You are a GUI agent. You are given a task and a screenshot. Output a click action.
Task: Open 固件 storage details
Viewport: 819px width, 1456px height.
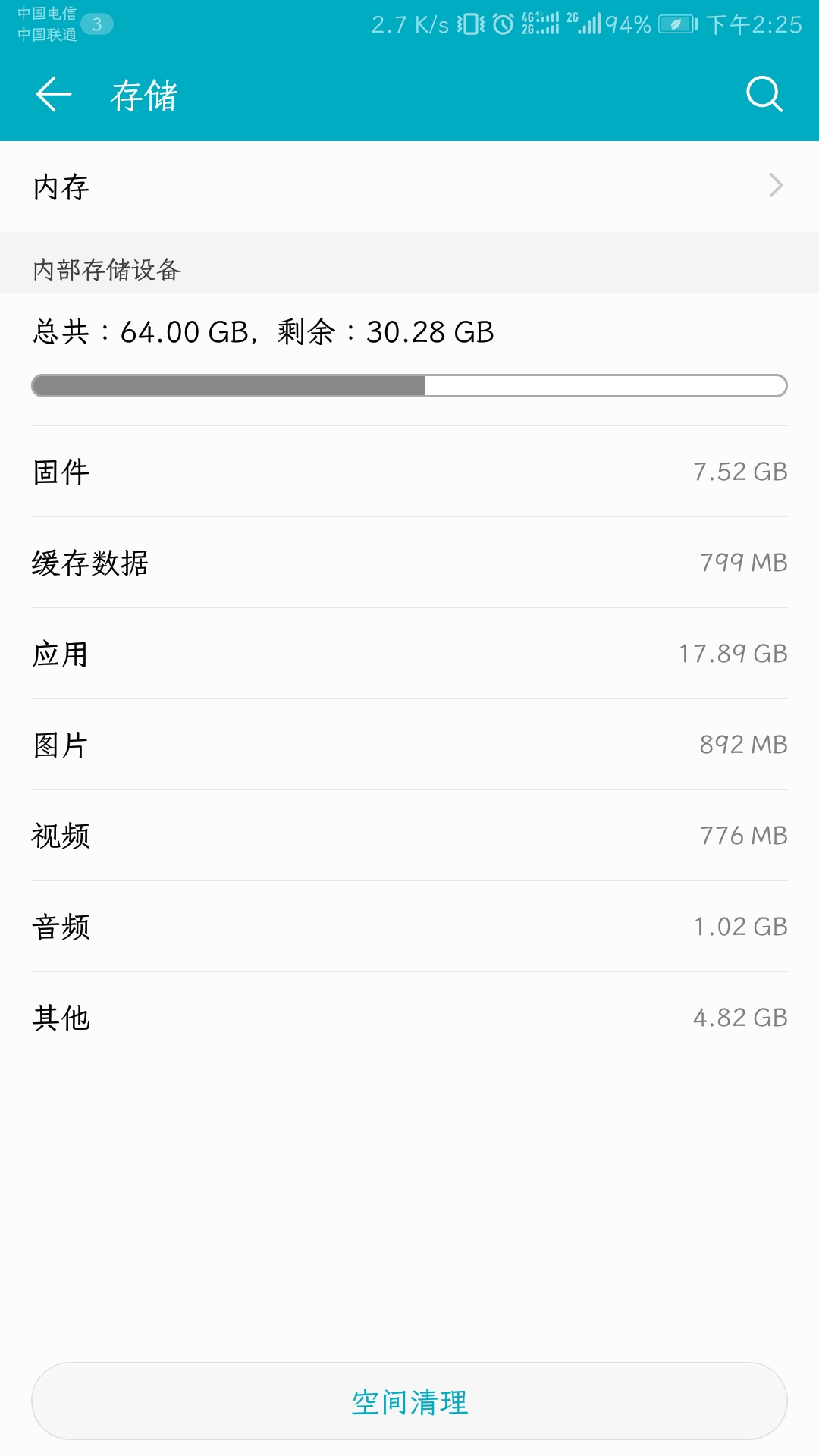(409, 472)
